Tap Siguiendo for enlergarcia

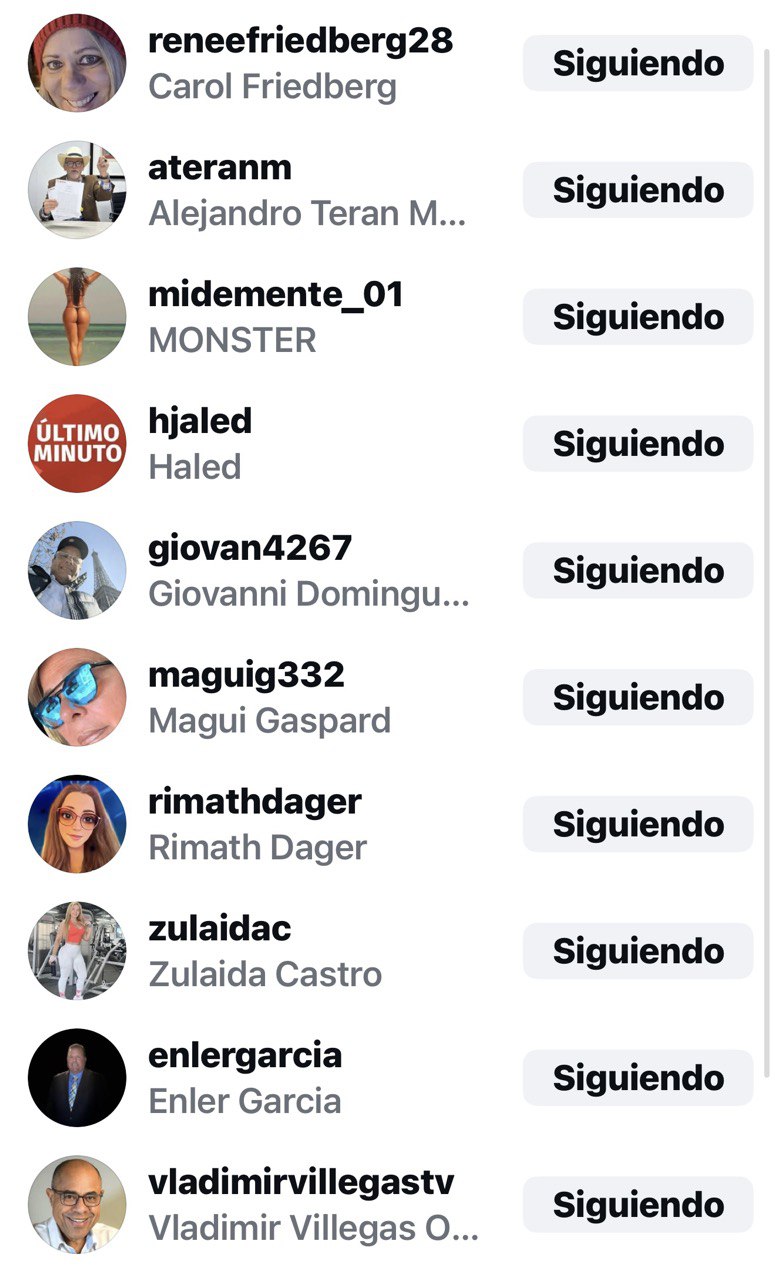point(638,1079)
